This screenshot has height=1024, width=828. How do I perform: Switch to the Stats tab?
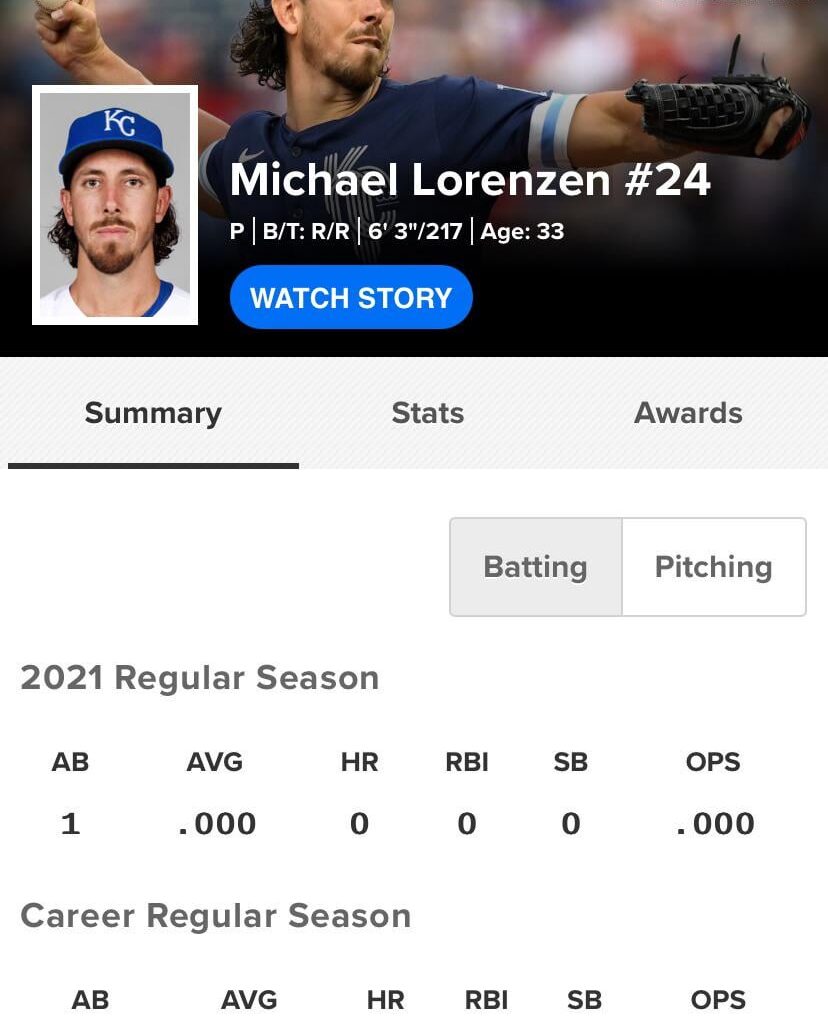coord(427,412)
